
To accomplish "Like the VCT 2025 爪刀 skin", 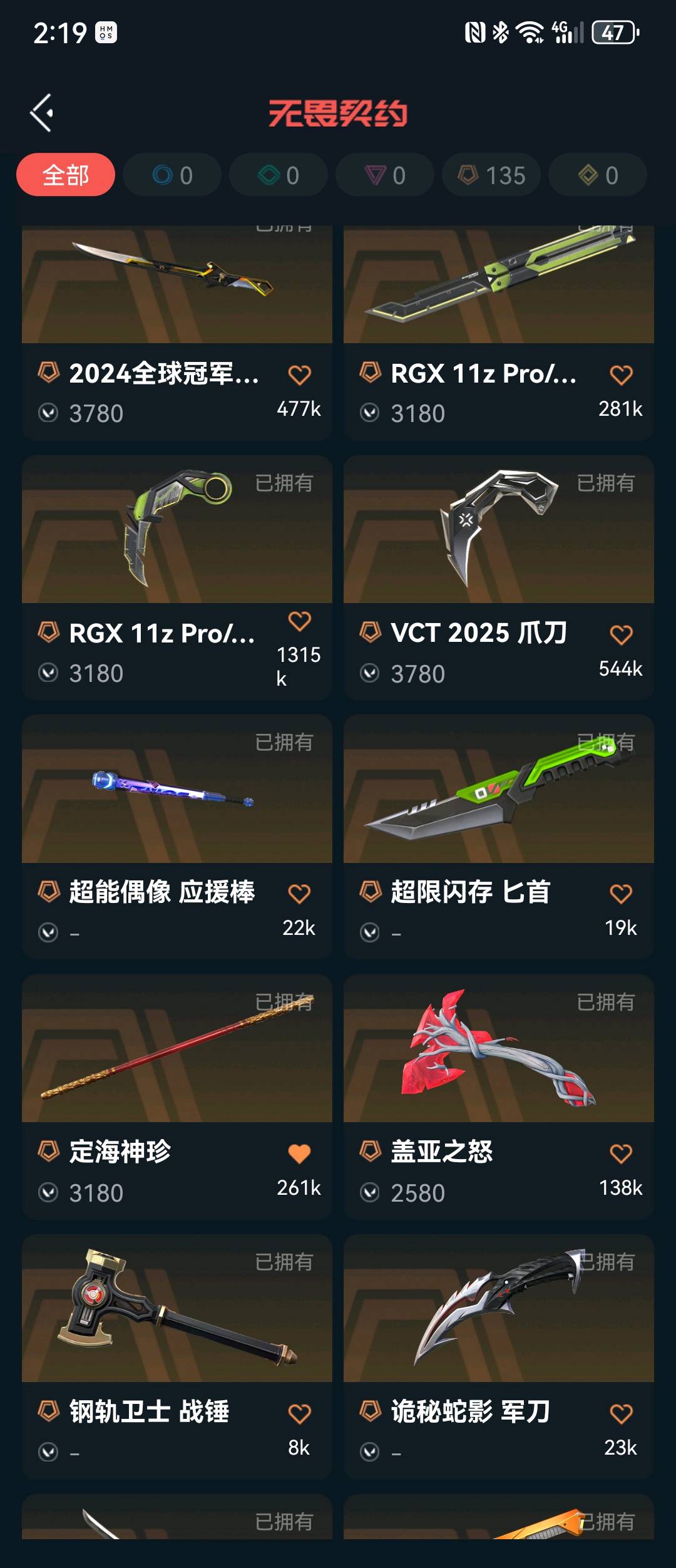I will coord(621,635).
